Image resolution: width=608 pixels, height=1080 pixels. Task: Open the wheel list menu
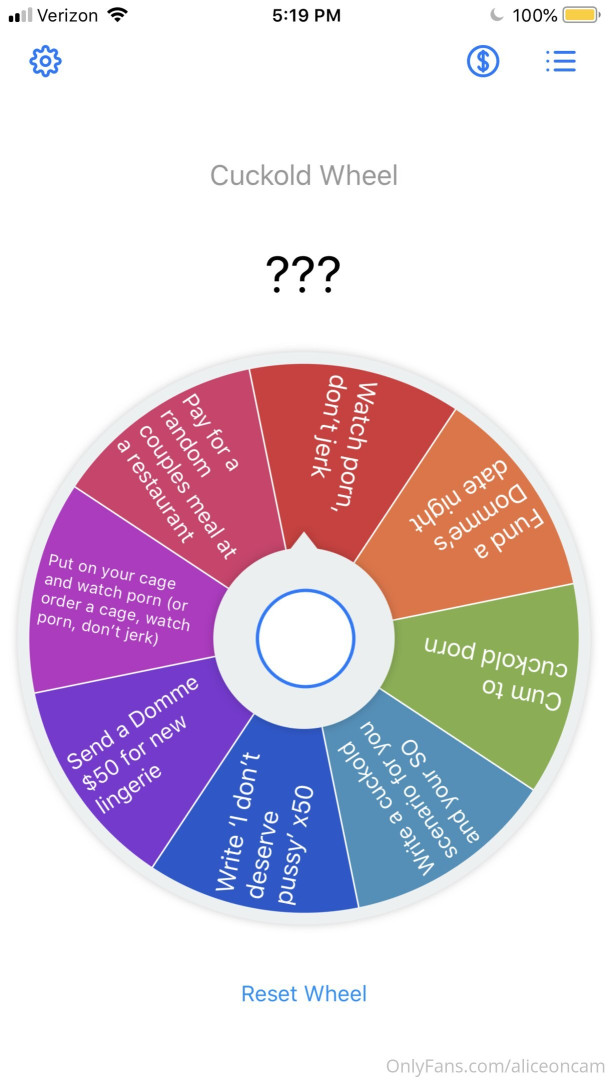point(560,61)
